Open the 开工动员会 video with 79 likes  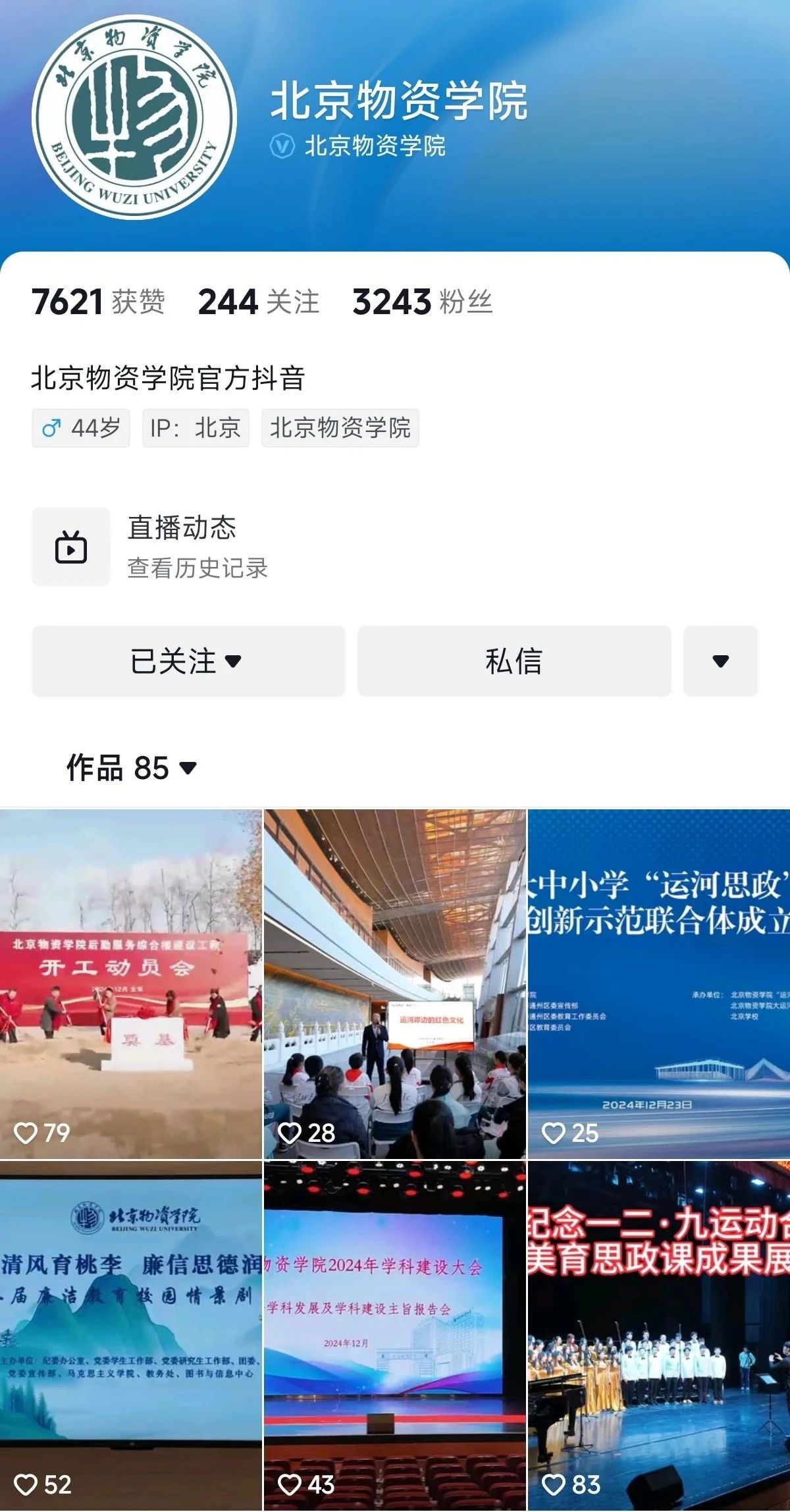(130, 984)
